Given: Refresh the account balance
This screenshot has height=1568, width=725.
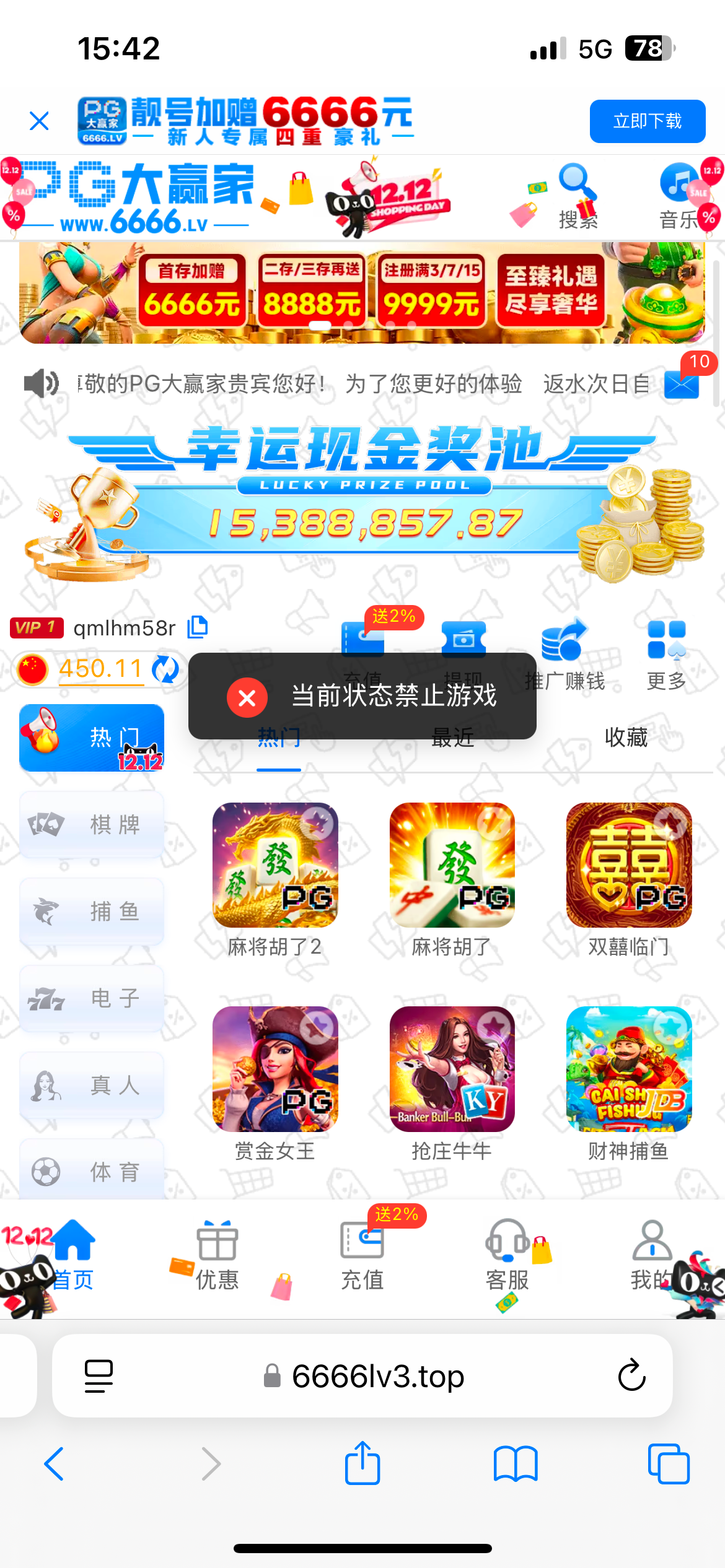Looking at the screenshot, I should [165, 669].
